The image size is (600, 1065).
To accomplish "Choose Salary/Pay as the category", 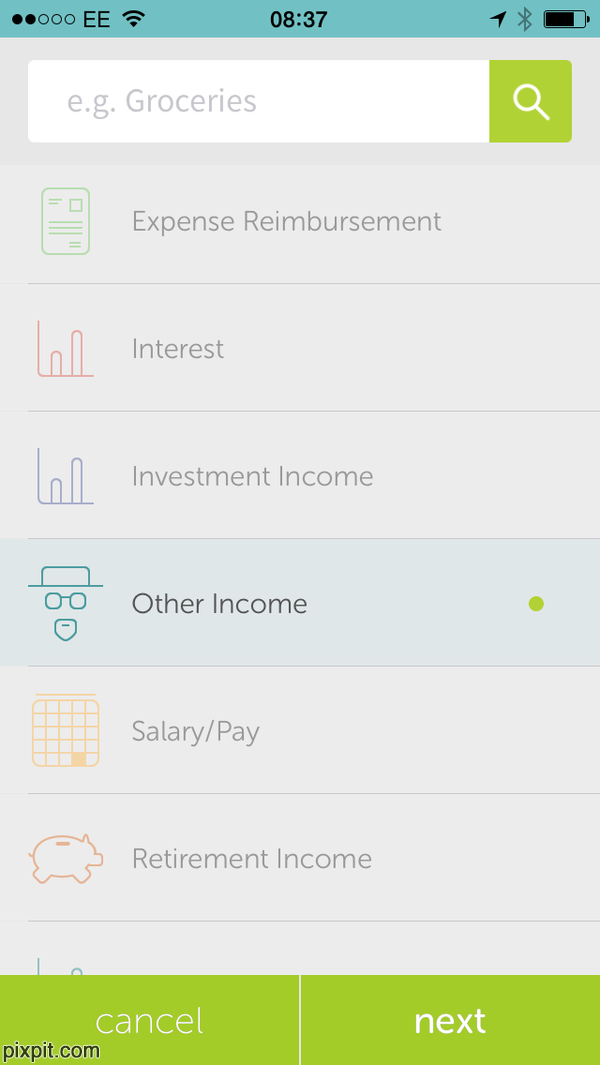I will (x=196, y=731).
